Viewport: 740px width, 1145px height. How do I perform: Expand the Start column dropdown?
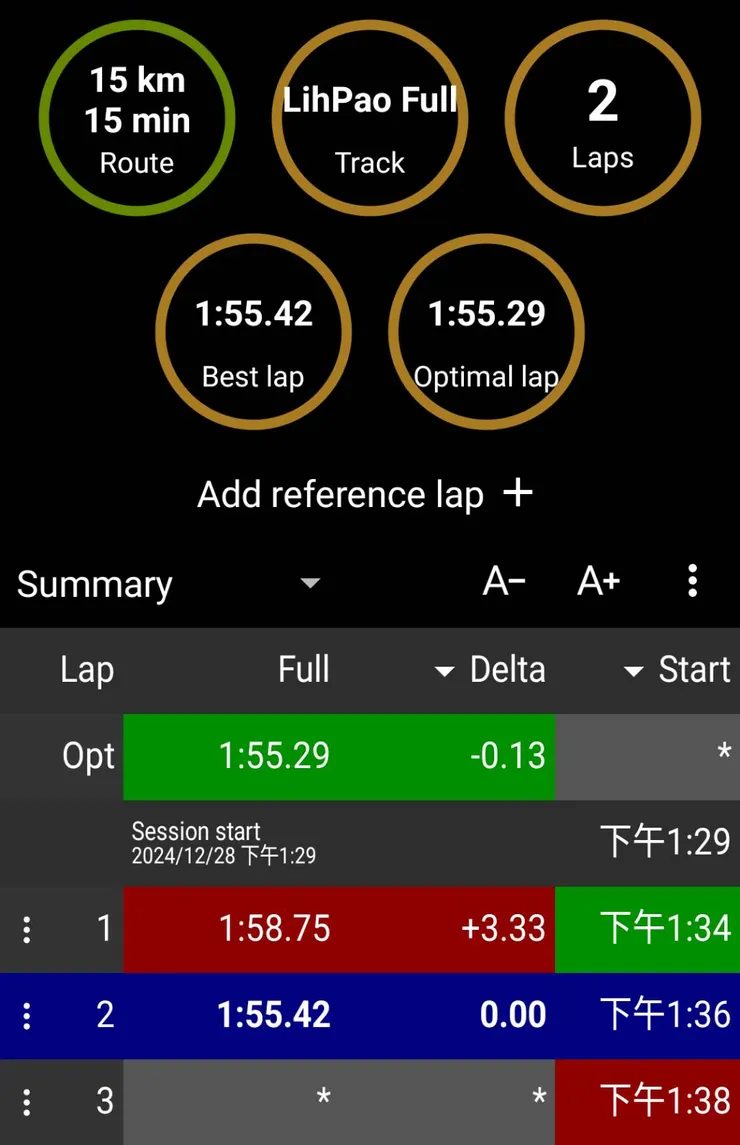pos(633,672)
